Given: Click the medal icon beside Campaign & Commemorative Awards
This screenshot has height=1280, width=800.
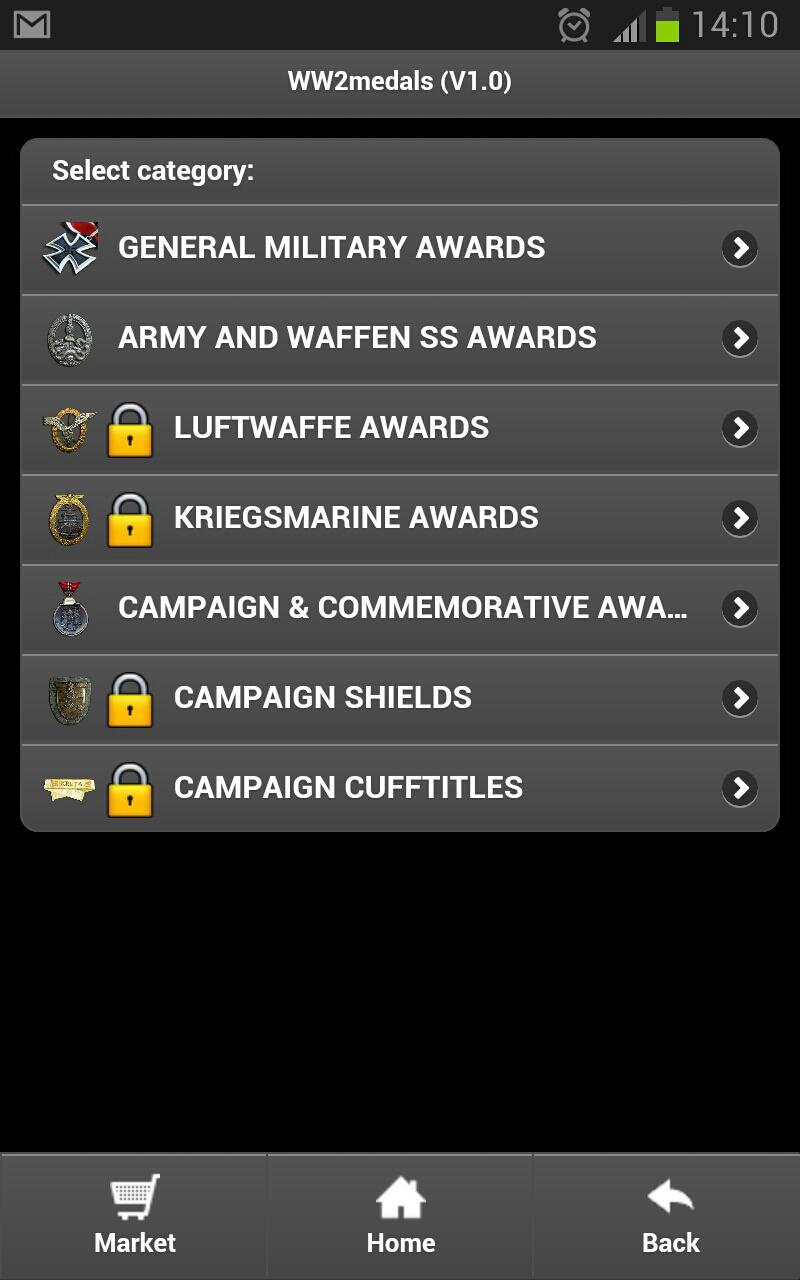Looking at the screenshot, I should click(67, 608).
